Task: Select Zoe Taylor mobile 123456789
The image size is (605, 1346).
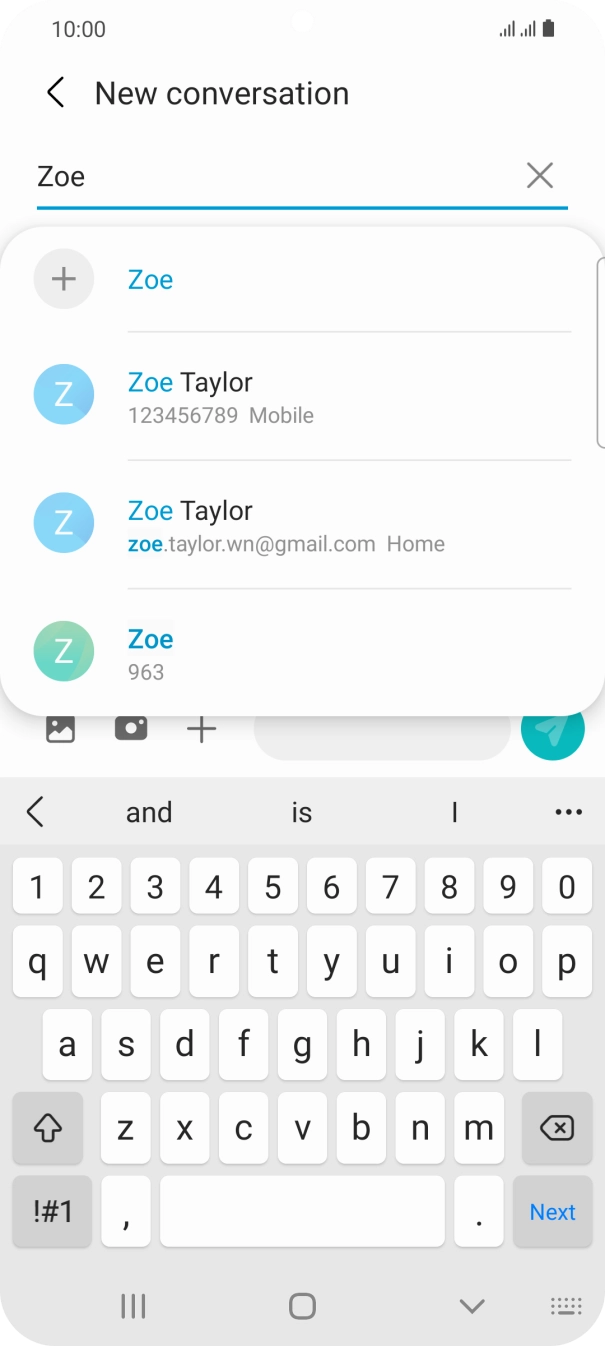Action: point(300,396)
